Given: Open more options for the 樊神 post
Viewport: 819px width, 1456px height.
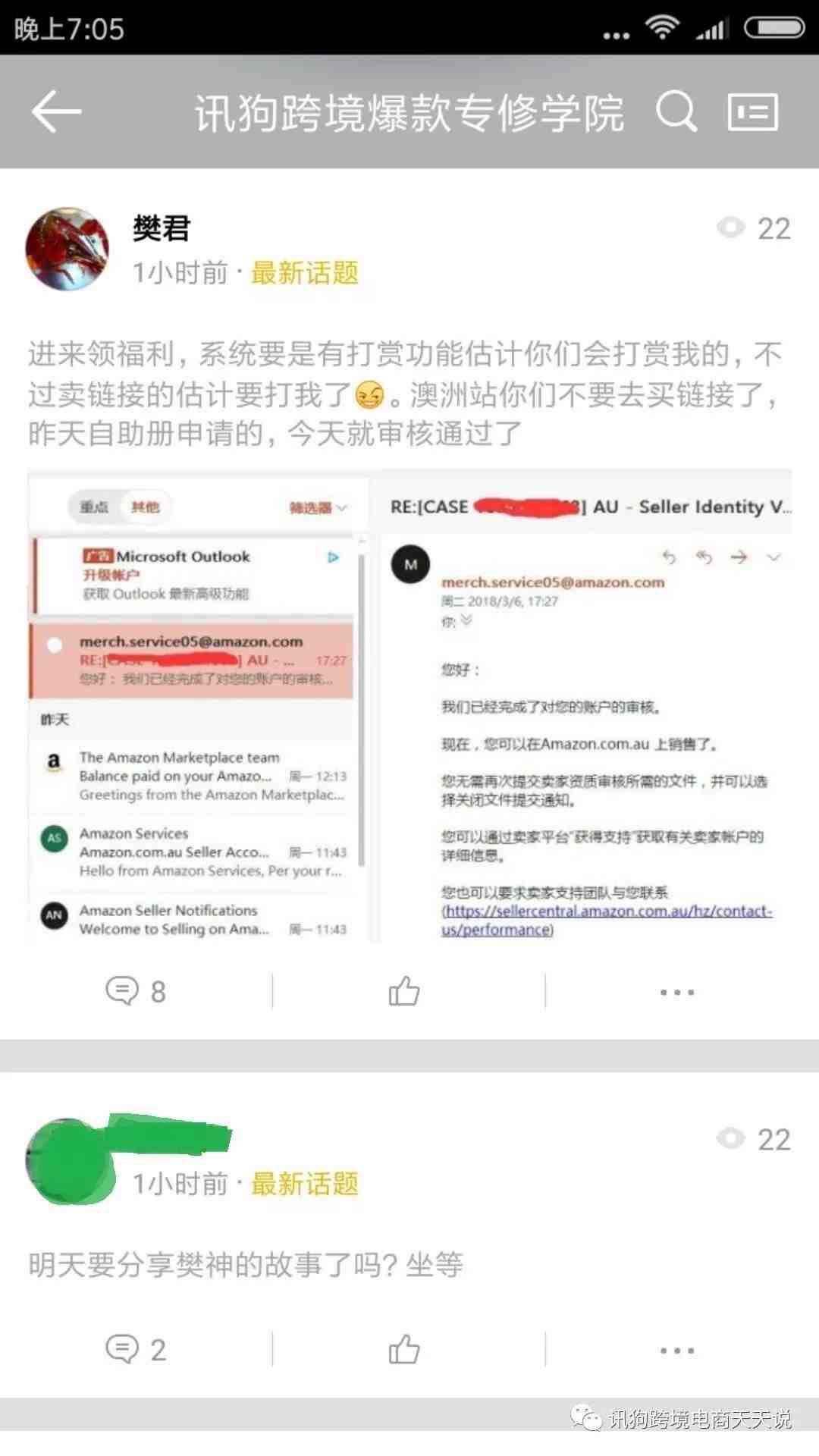Looking at the screenshot, I should pyautogui.click(x=676, y=1350).
